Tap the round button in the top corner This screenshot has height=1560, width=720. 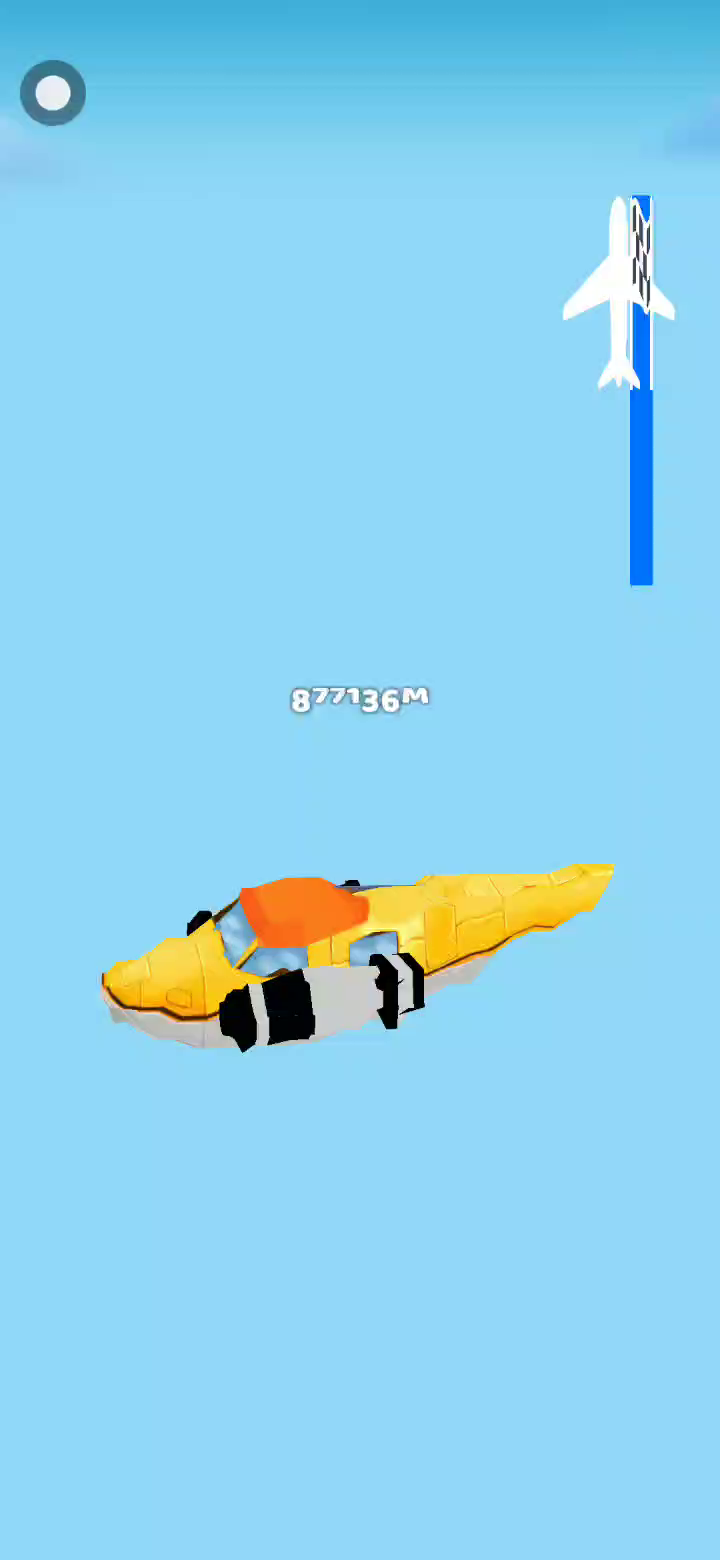(53, 93)
